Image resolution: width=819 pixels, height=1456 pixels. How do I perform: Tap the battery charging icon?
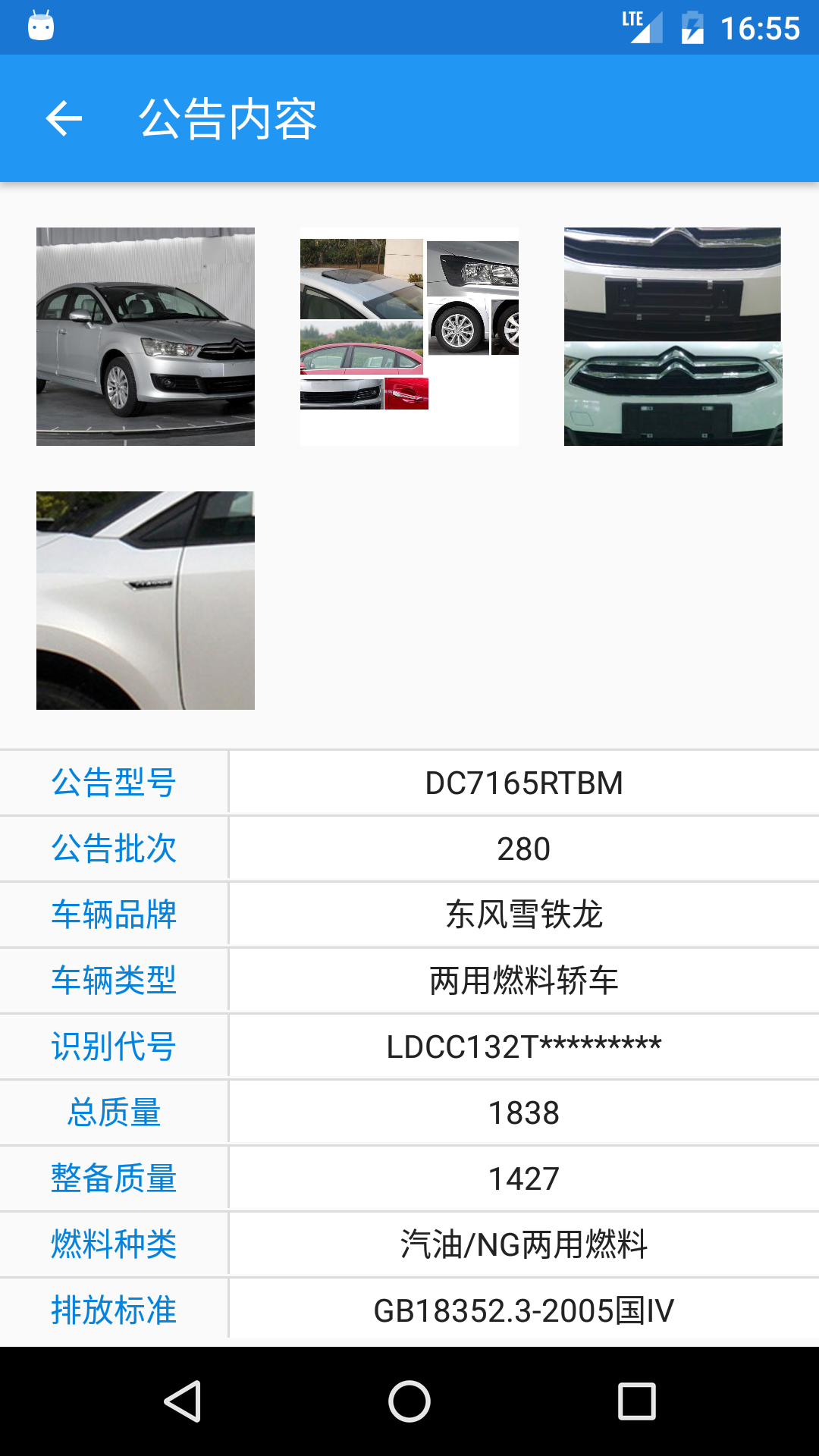(694, 27)
